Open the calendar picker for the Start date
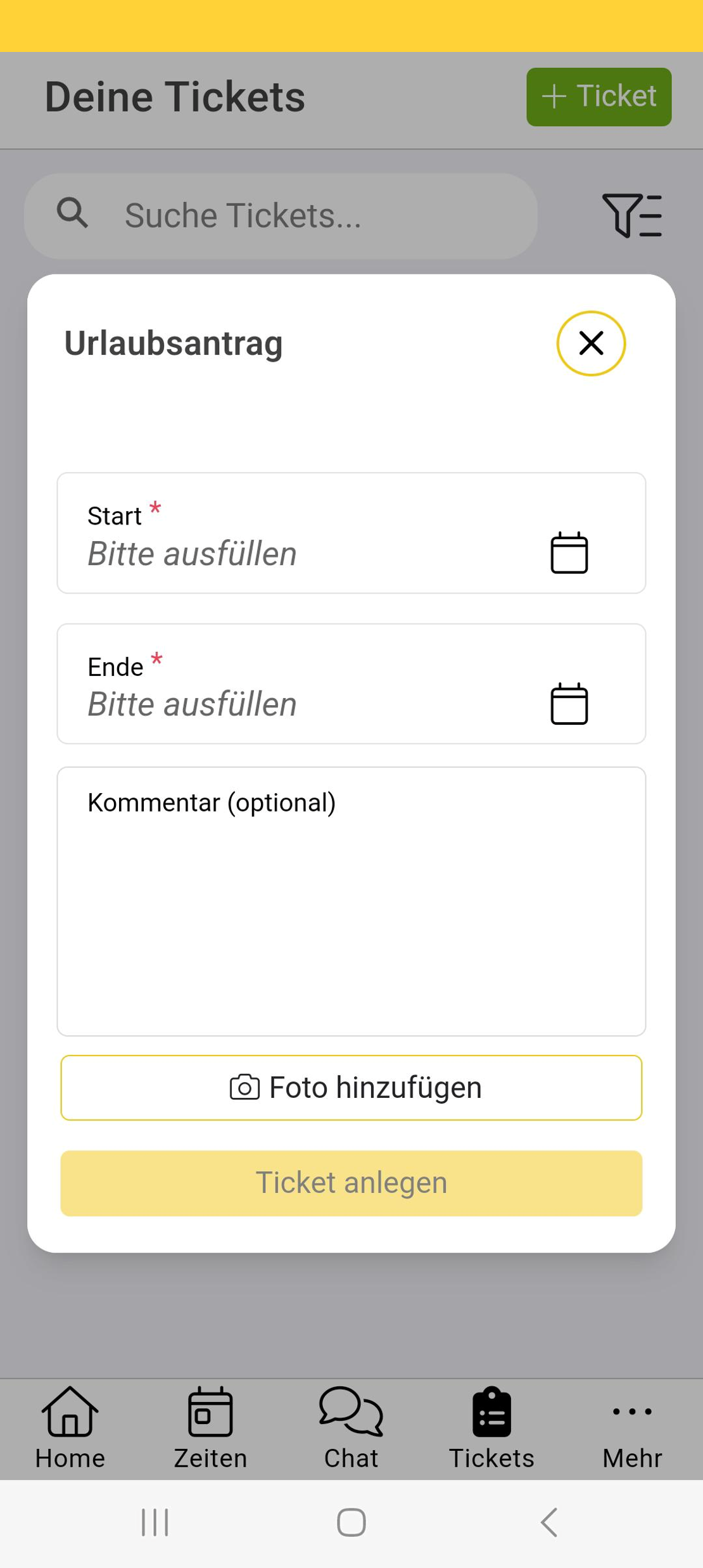This screenshot has width=703, height=1568. click(568, 552)
